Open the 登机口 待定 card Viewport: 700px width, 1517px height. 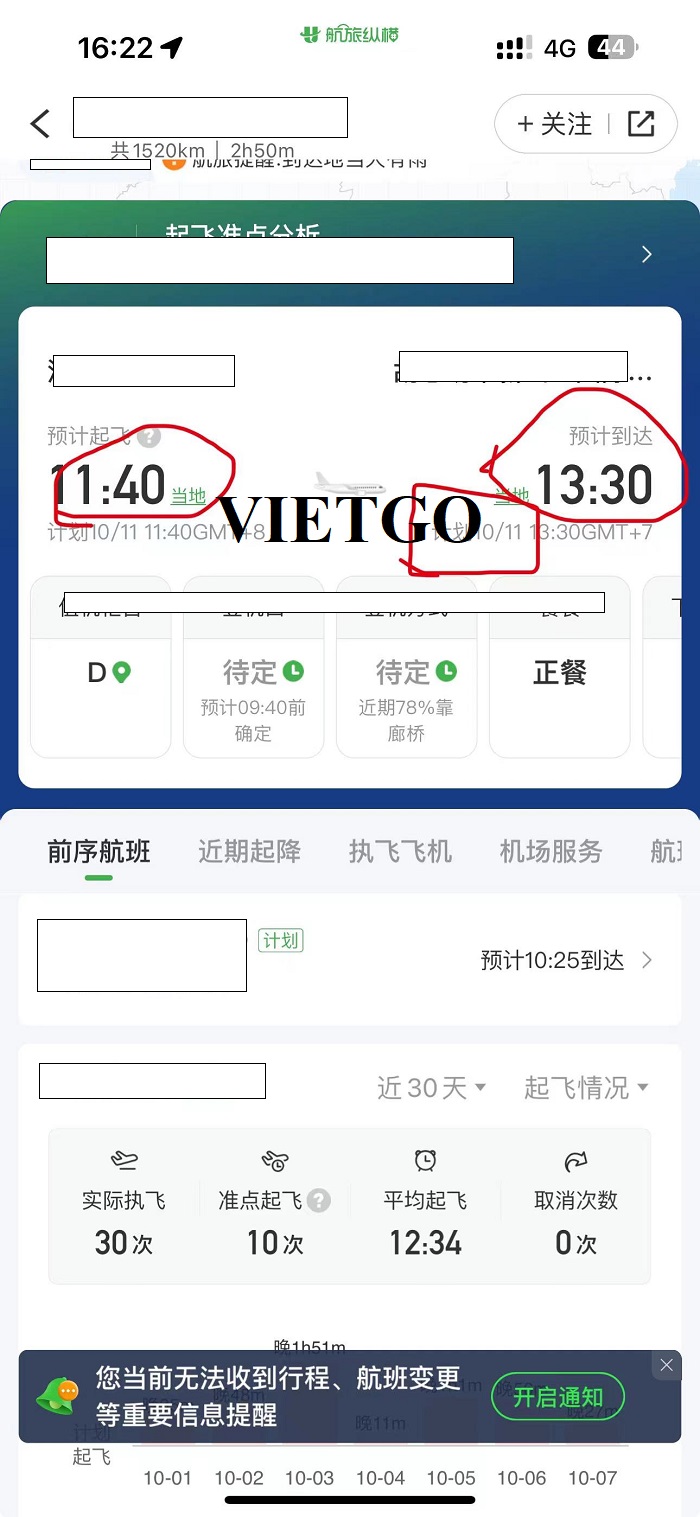click(253, 668)
